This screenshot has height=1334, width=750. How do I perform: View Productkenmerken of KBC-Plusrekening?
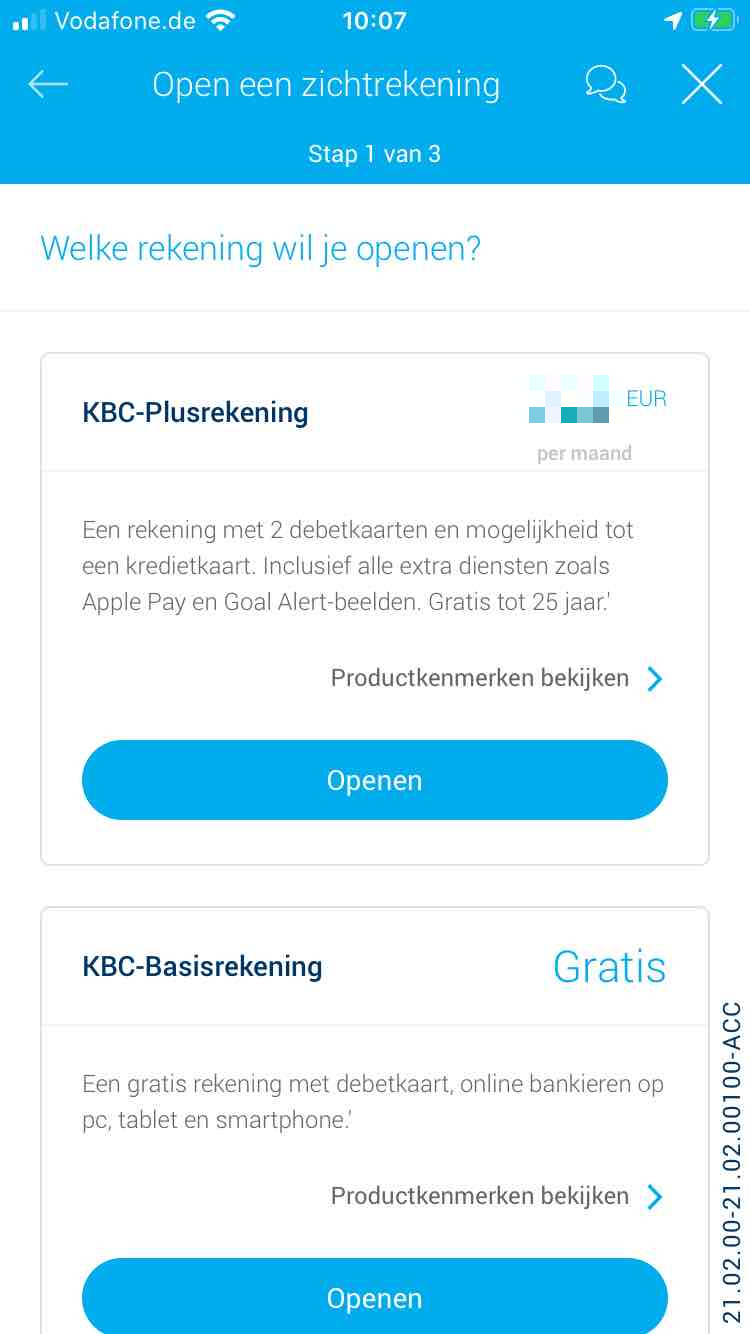pos(497,679)
